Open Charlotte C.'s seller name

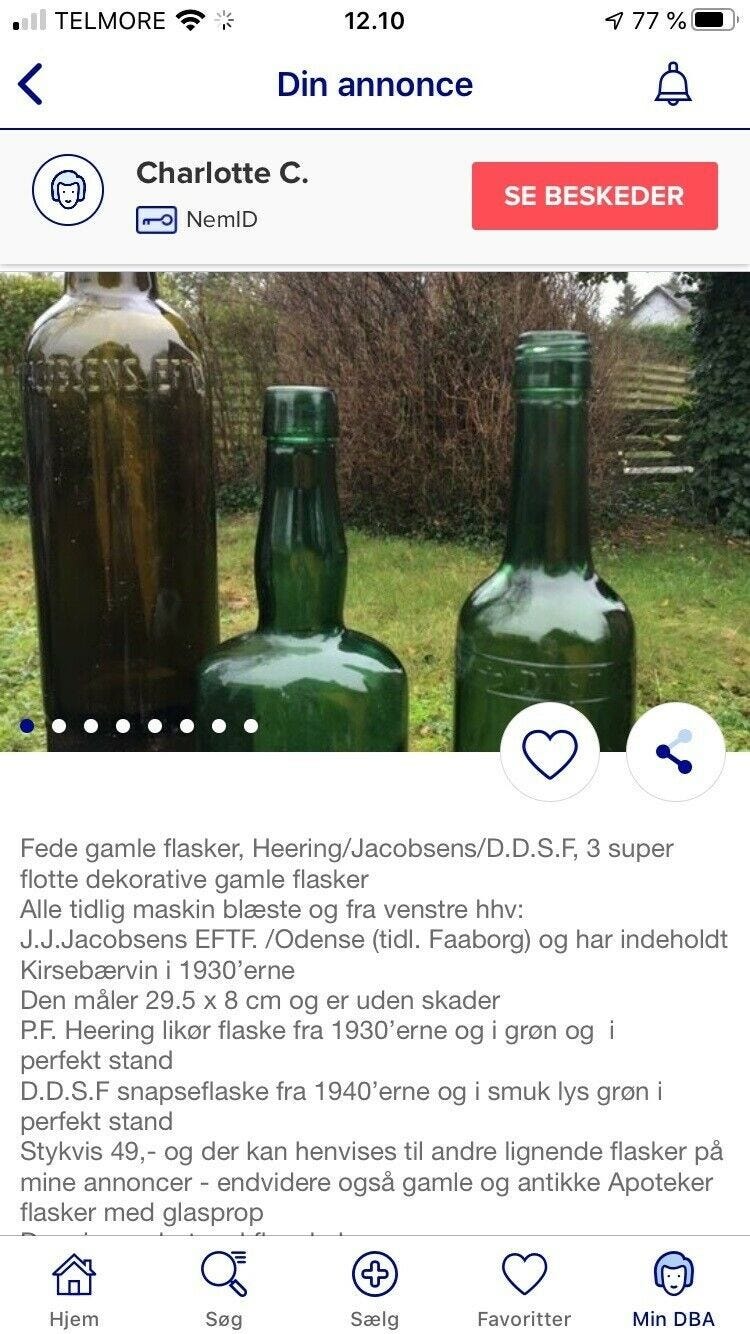pyautogui.click(x=222, y=174)
